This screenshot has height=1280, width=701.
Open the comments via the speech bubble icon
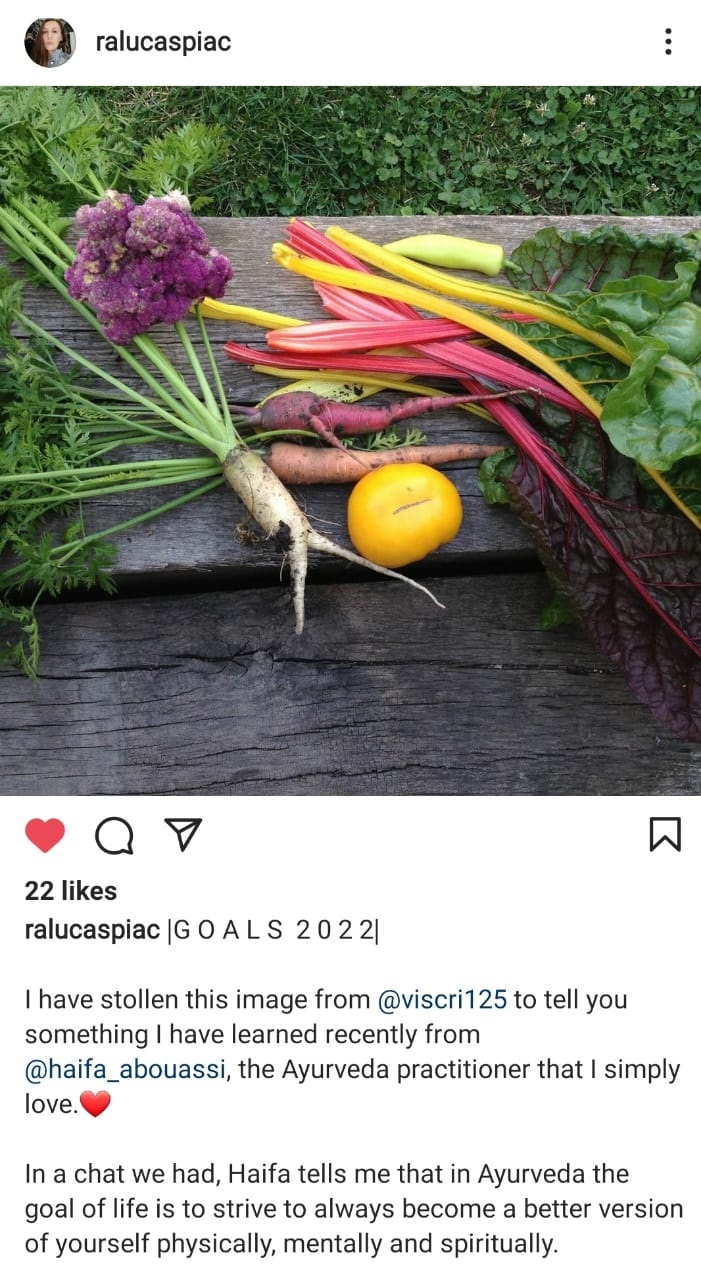(114, 835)
